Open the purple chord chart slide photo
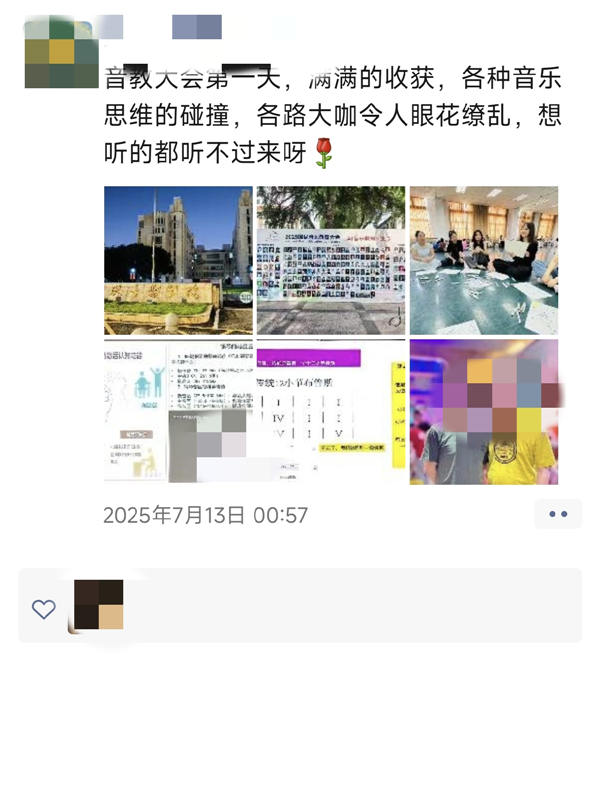The height and width of the screenshot is (801, 600). coord(331,412)
